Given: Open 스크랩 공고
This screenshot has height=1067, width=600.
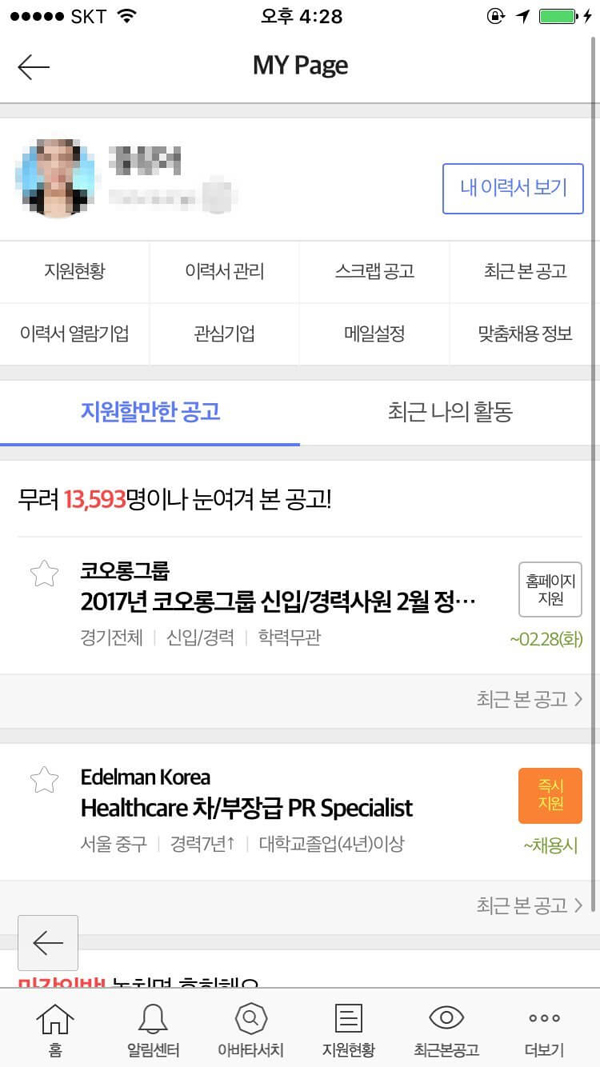Looking at the screenshot, I should tap(374, 271).
